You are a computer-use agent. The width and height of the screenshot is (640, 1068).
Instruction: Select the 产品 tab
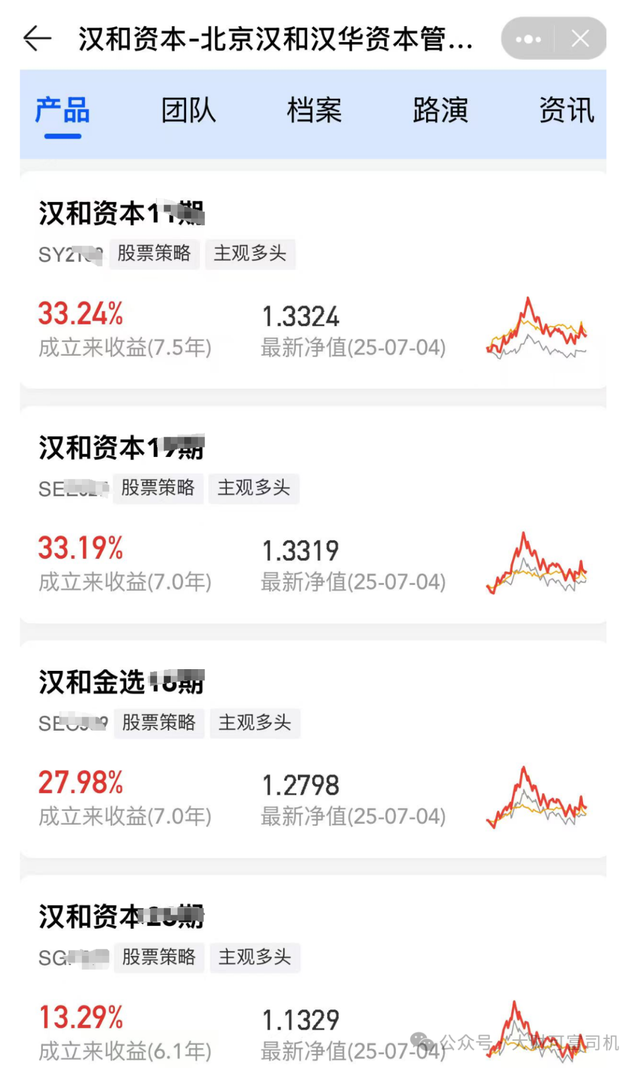(62, 110)
